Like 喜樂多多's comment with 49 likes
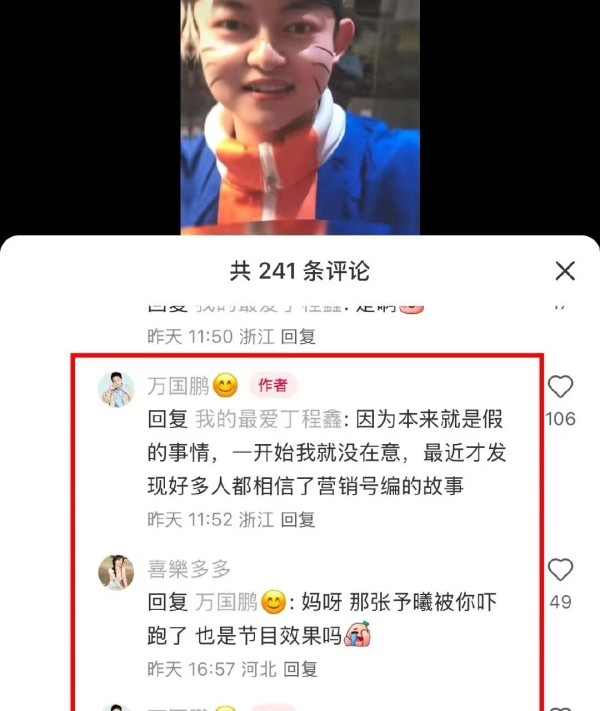The image size is (600, 711). click(x=560, y=570)
